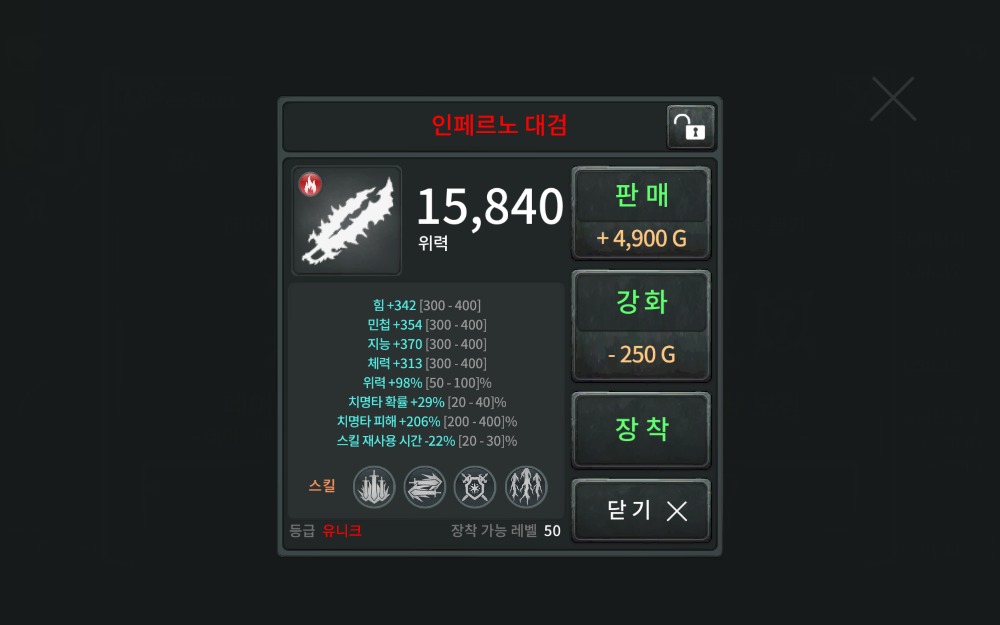View the third skill icon

[475, 487]
